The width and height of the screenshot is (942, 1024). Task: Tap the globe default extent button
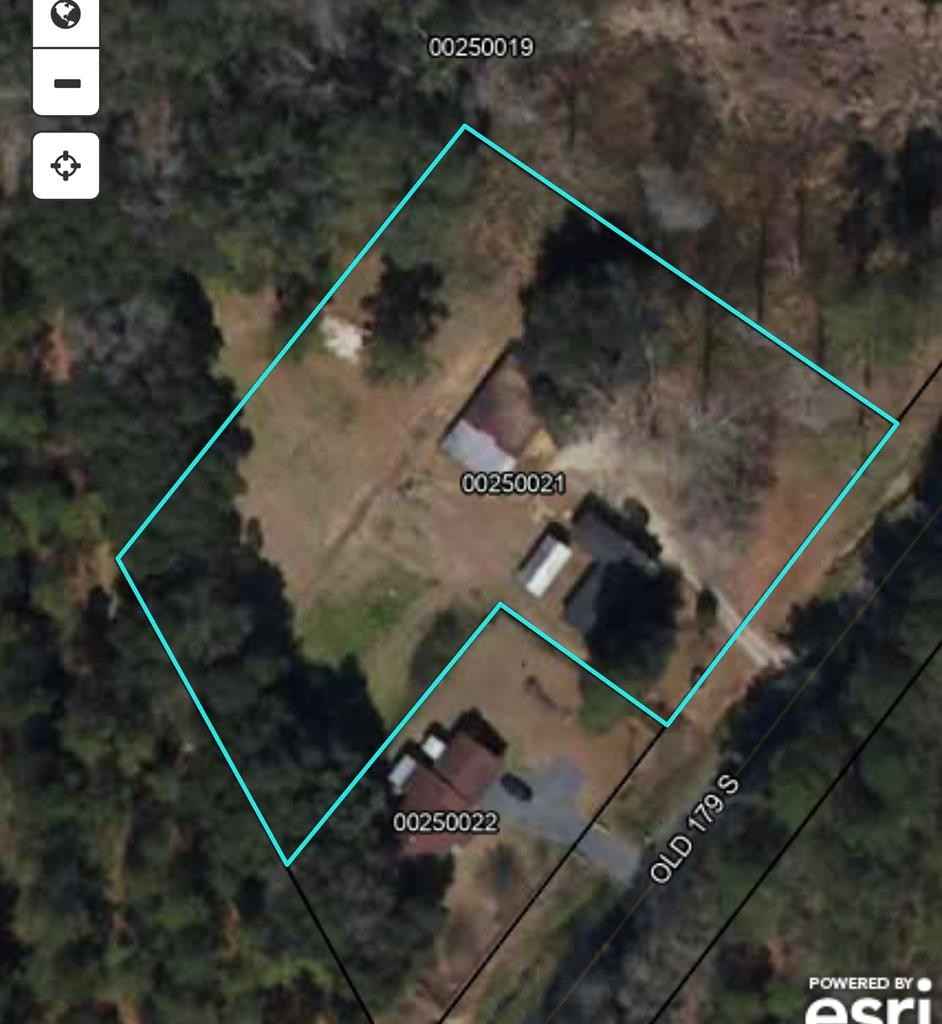[66, 16]
